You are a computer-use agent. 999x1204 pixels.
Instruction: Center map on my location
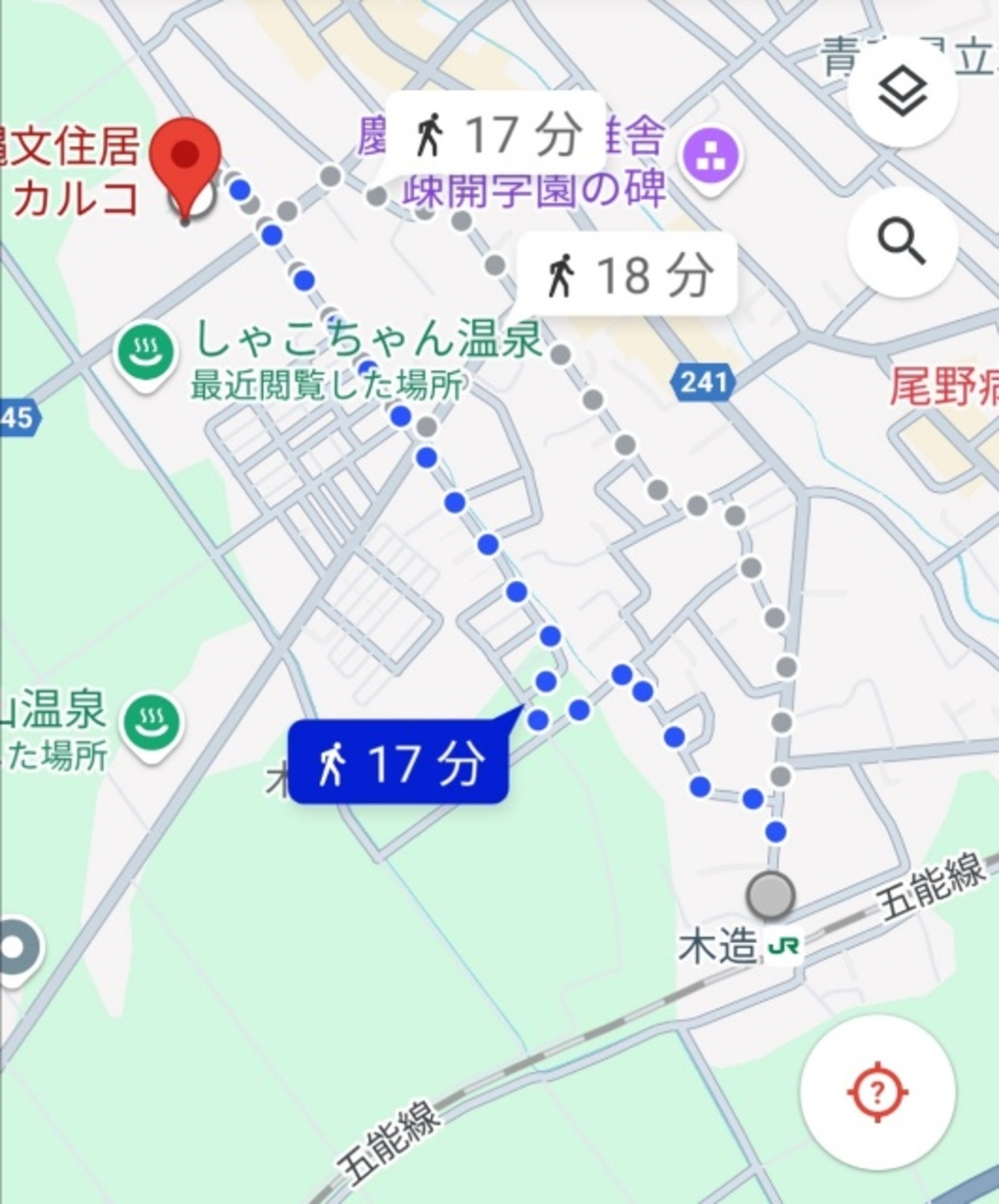878,1092
